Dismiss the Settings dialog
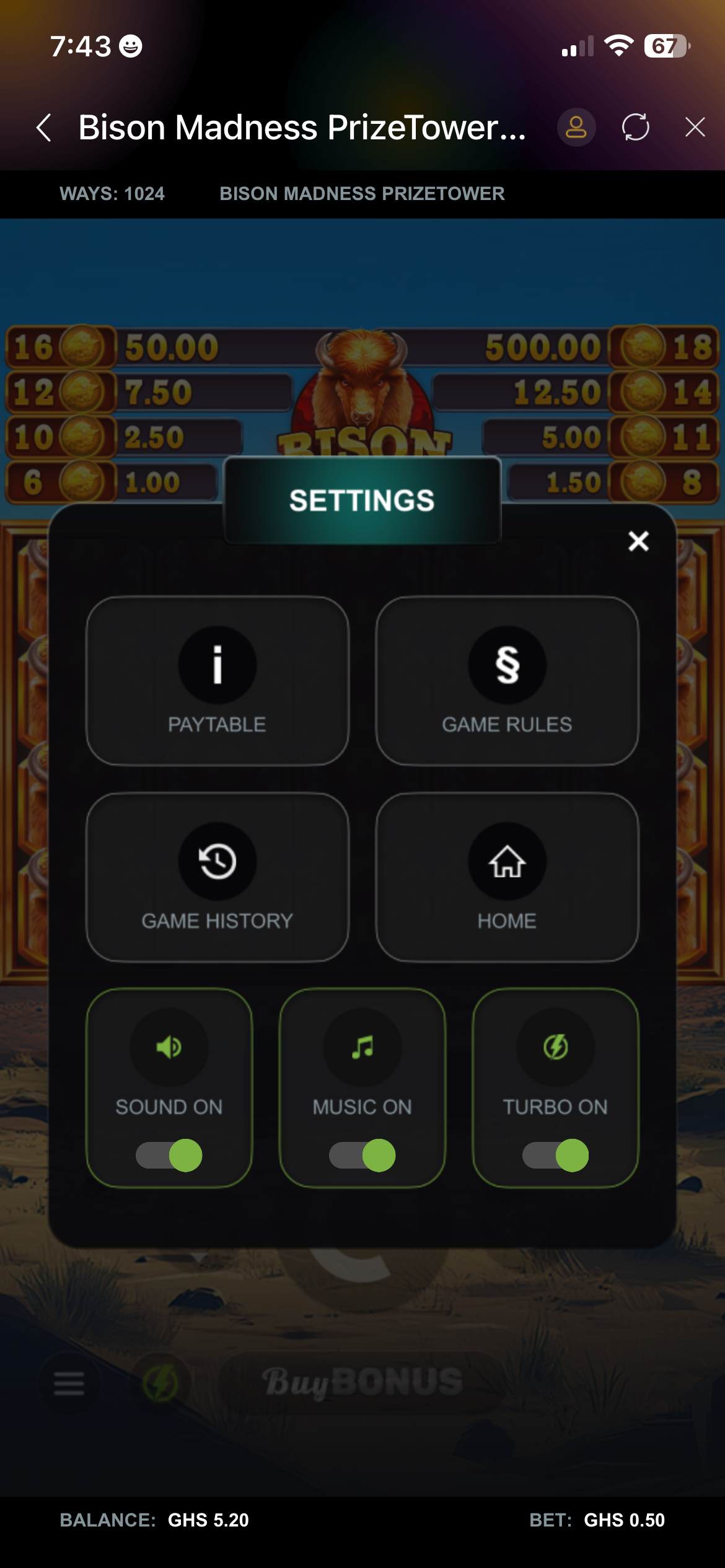Viewport: 725px width, 1568px height. click(638, 541)
